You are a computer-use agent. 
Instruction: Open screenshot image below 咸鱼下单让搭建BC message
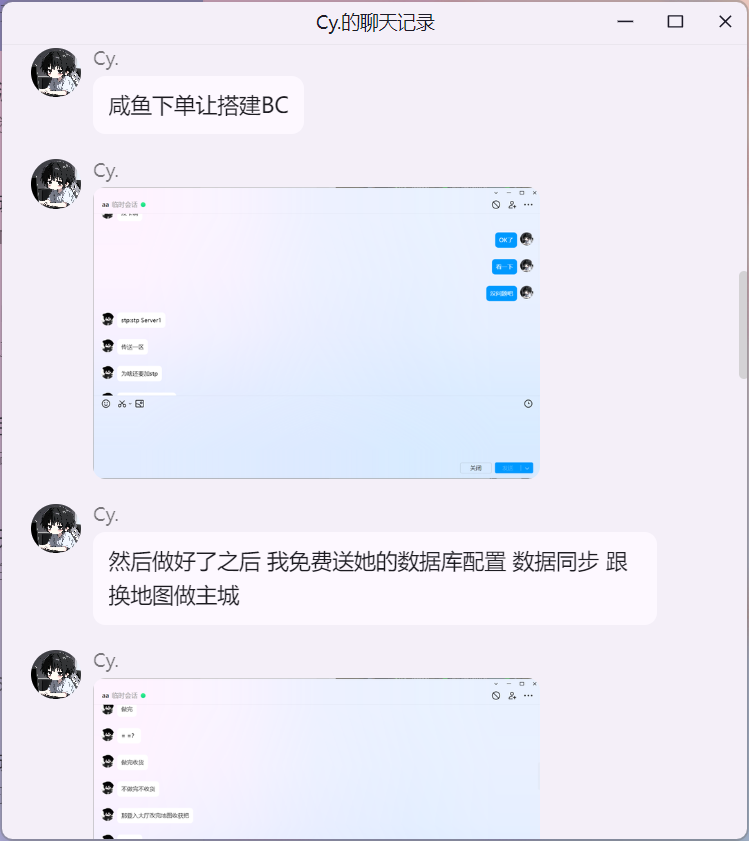point(316,332)
